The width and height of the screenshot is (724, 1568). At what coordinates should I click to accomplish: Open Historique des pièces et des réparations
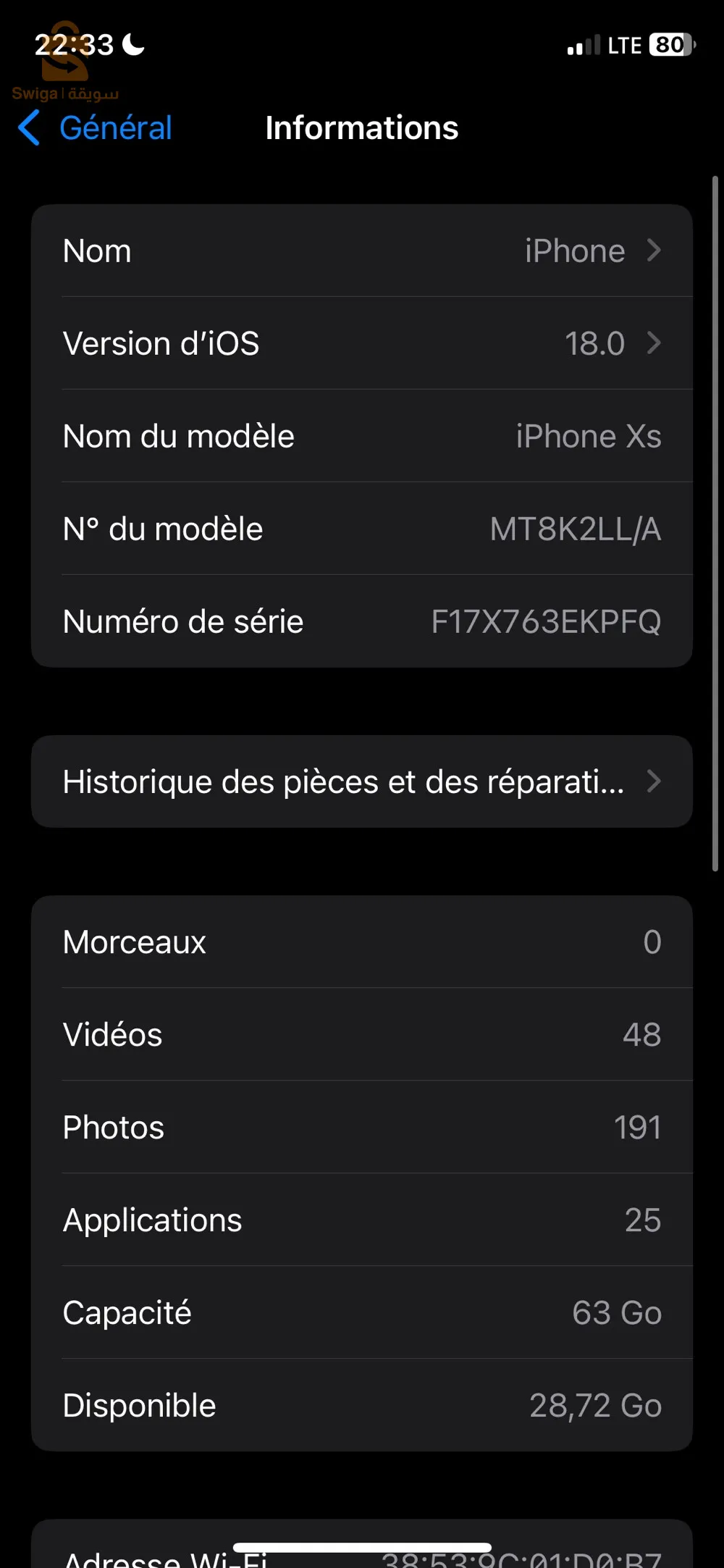click(x=362, y=782)
